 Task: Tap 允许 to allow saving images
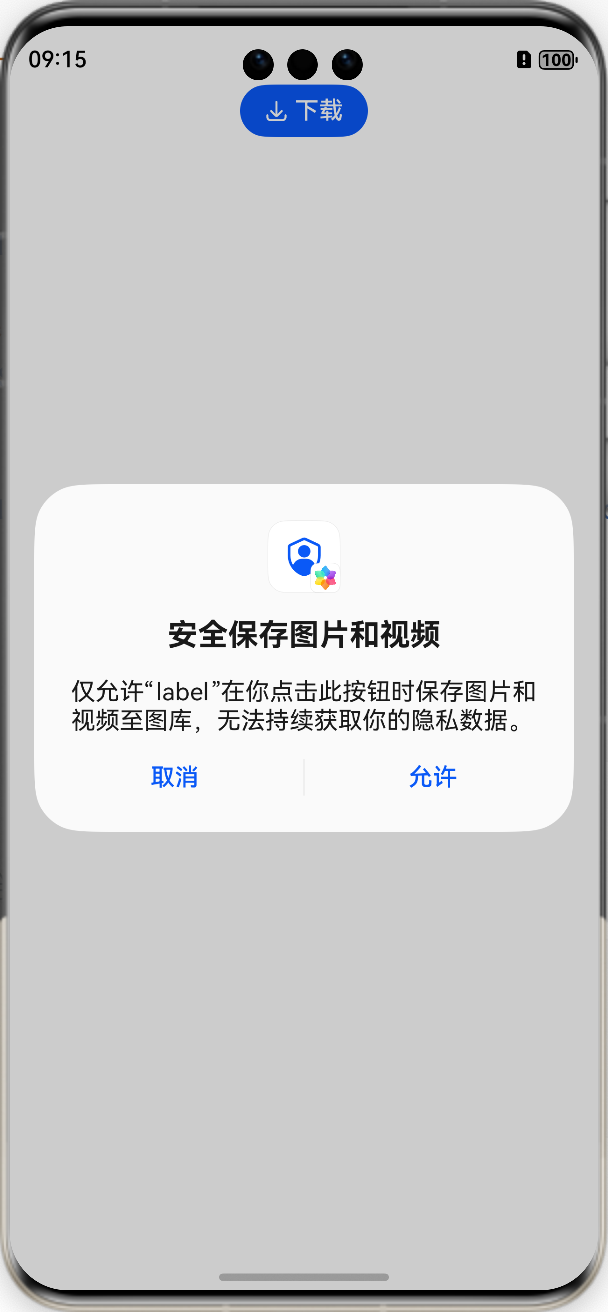tap(433, 777)
